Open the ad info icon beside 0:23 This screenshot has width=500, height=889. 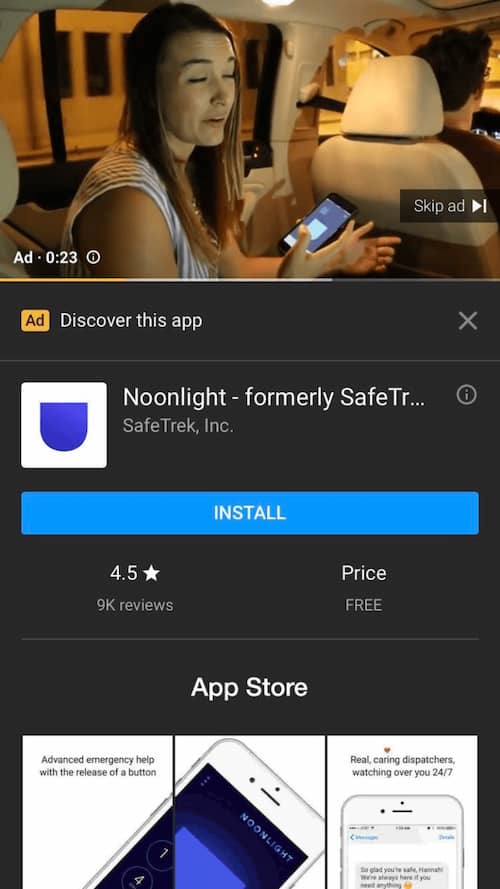(x=94, y=257)
